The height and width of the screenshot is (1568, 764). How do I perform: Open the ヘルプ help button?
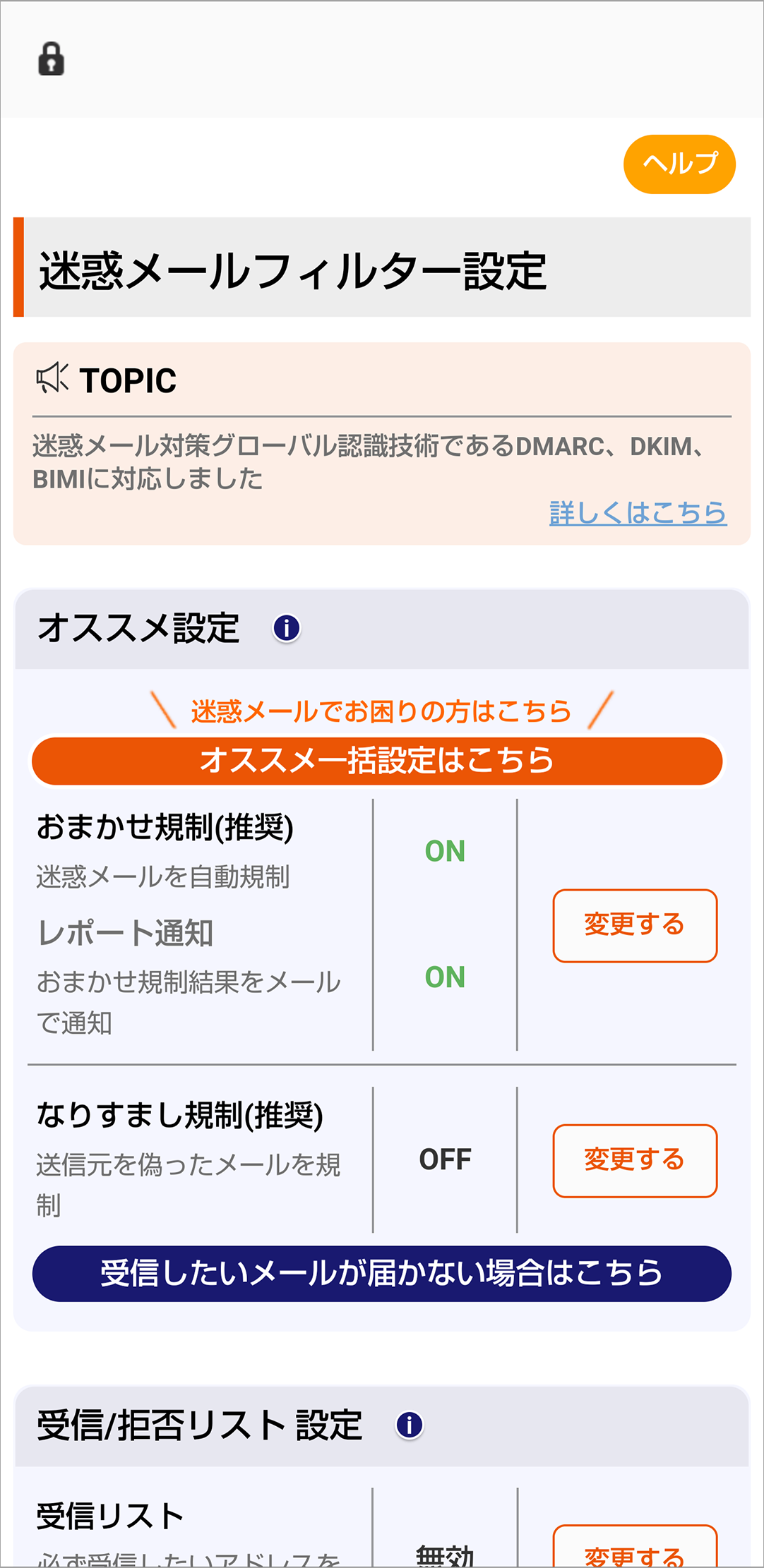click(679, 164)
